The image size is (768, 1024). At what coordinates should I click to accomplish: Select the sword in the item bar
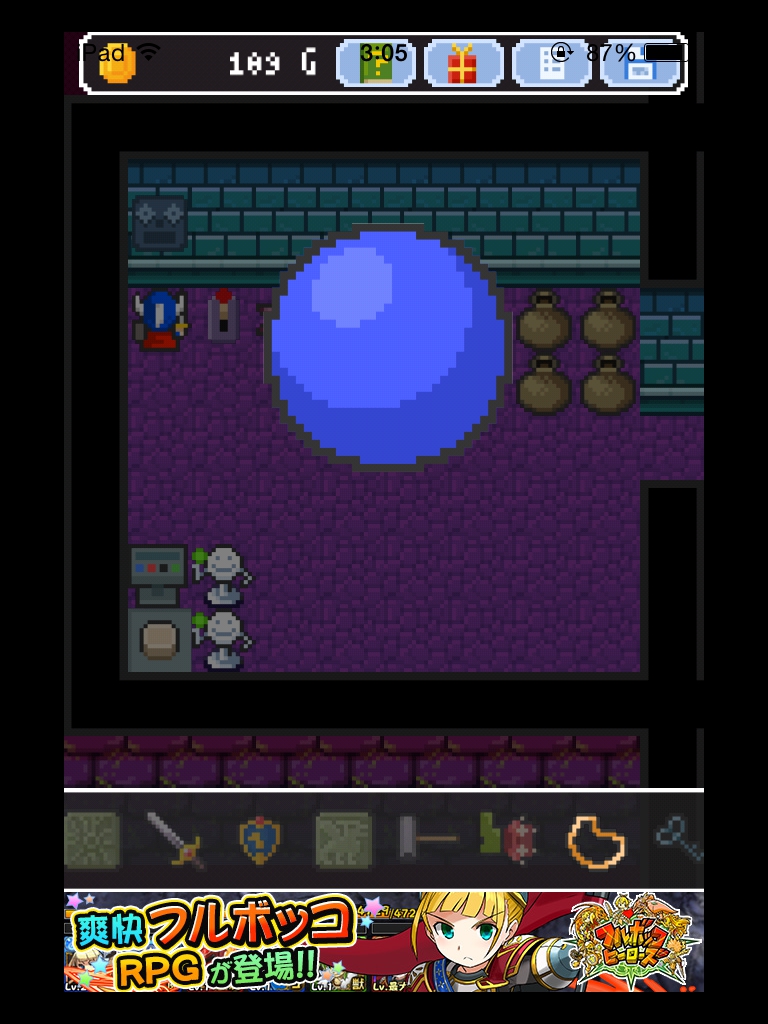click(175, 838)
